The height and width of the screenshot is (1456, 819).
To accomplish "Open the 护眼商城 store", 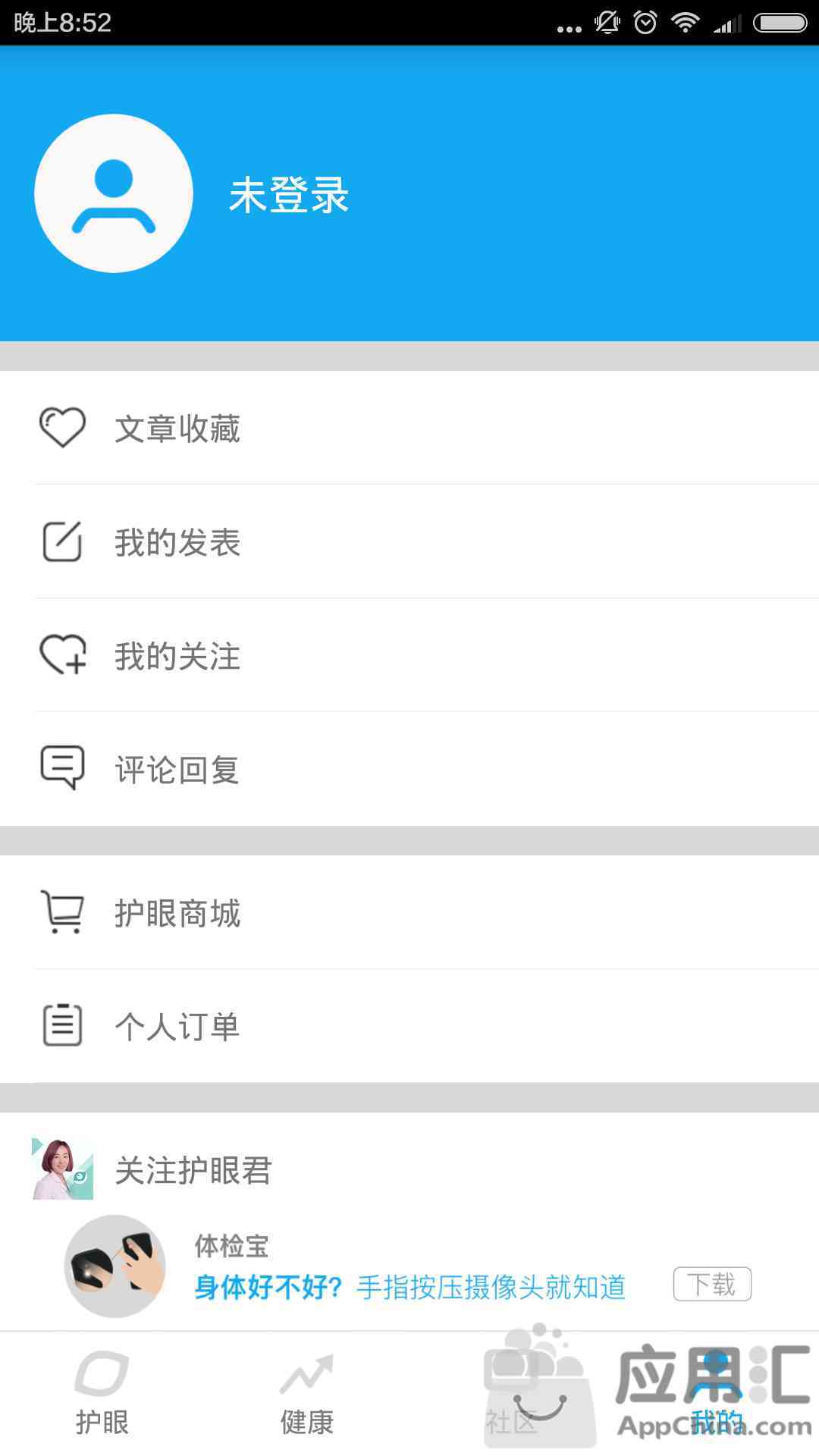I will (409, 912).
